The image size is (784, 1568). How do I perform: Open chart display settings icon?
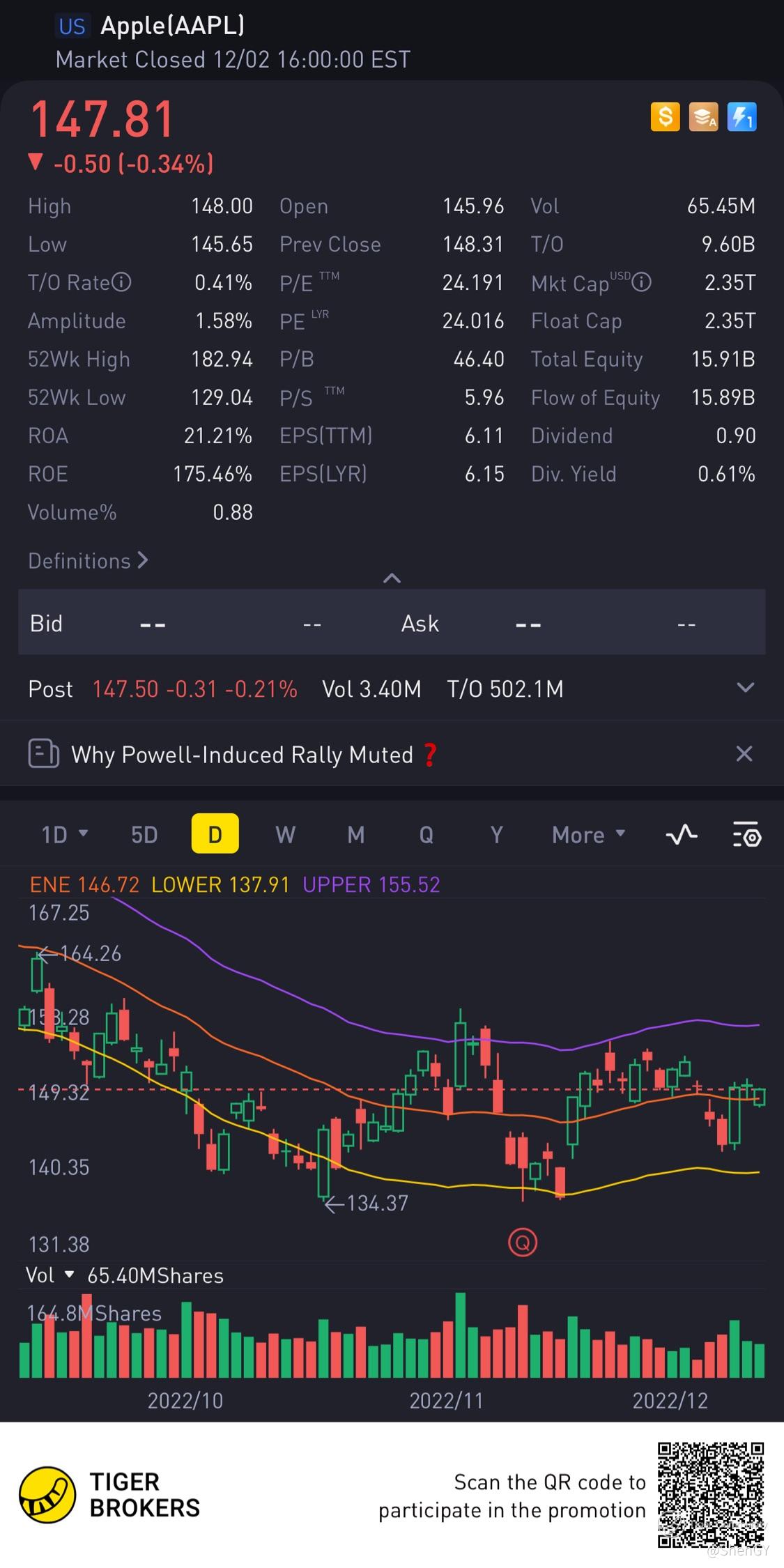tap(747, 834)
